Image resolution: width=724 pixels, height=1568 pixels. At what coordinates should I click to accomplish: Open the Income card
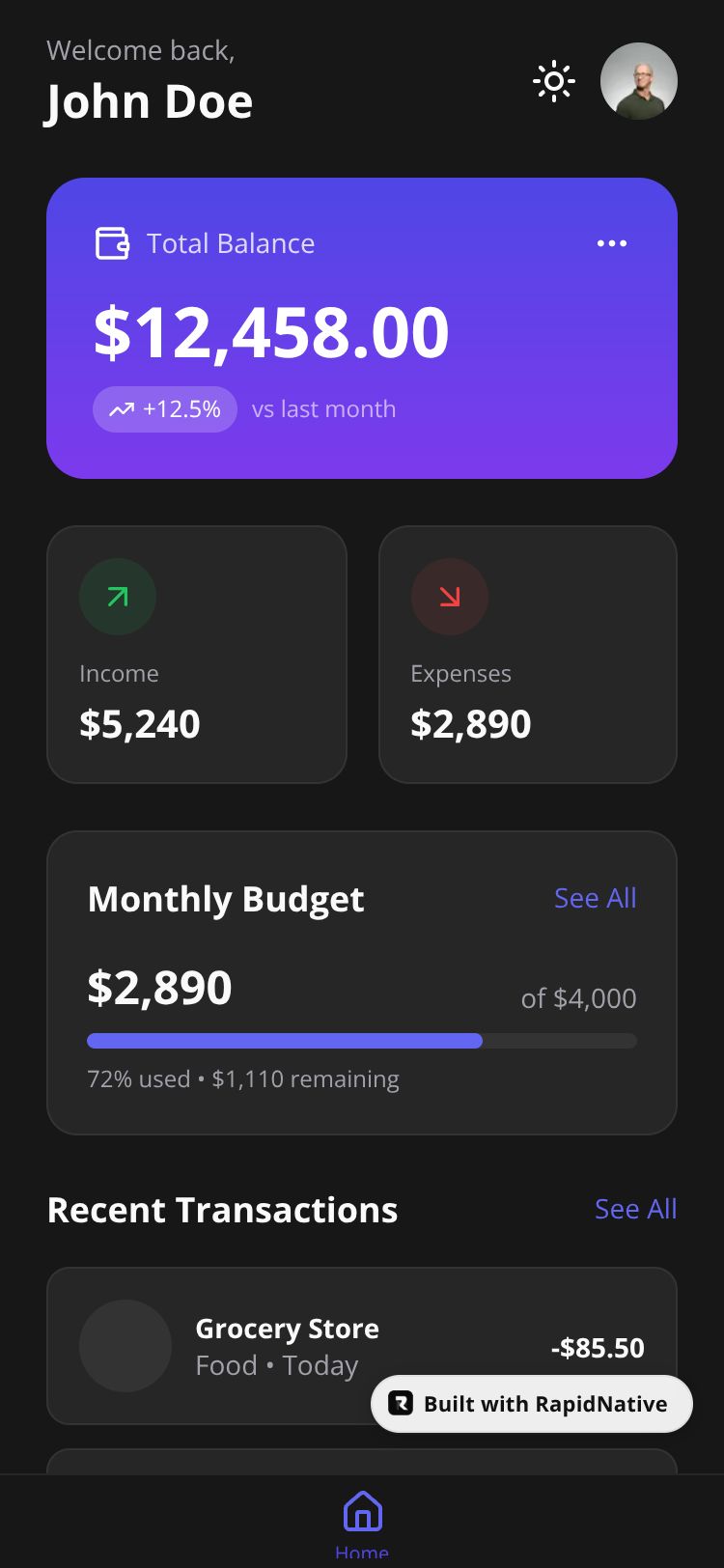(196, 654)
